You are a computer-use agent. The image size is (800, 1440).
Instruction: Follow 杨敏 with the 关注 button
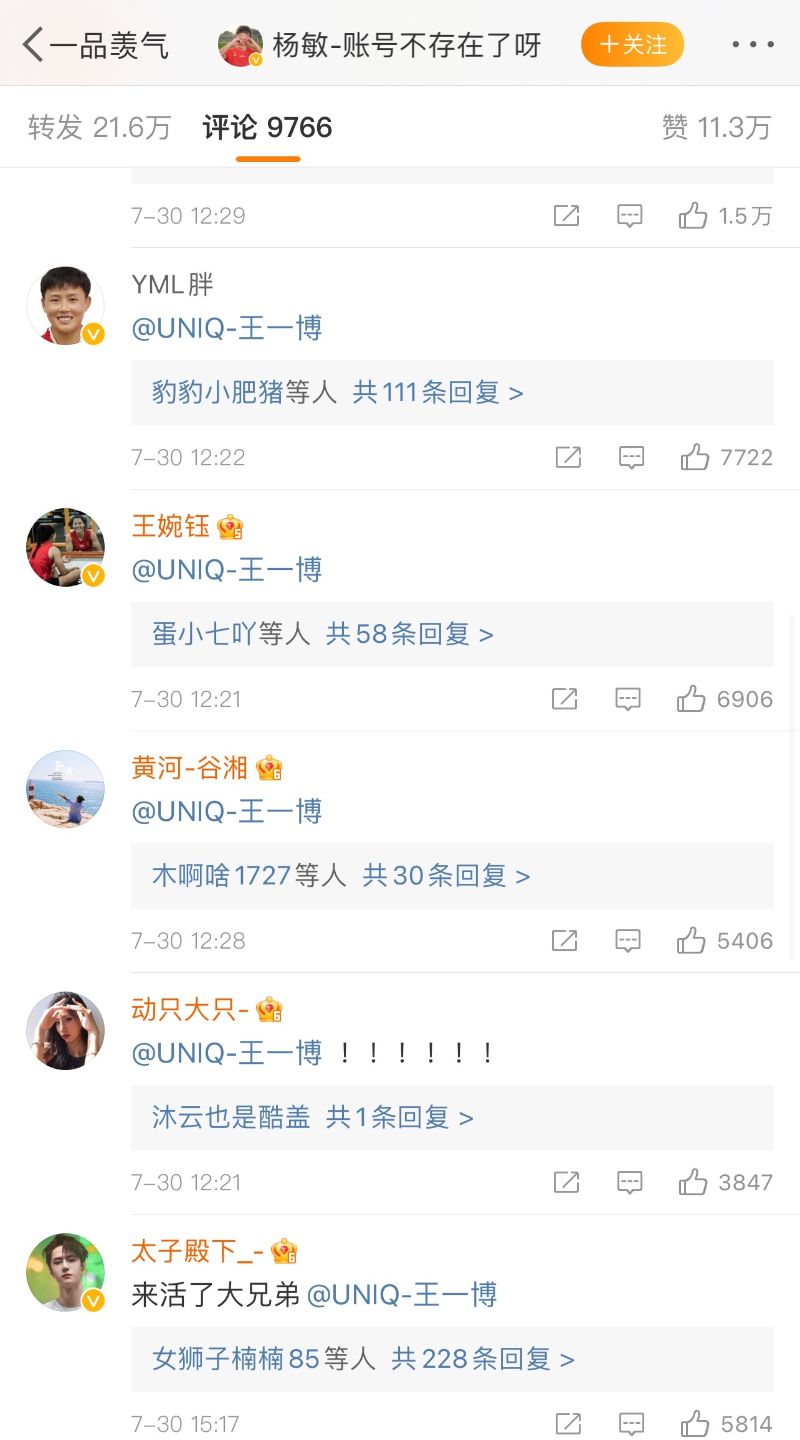tap(632, 45)
